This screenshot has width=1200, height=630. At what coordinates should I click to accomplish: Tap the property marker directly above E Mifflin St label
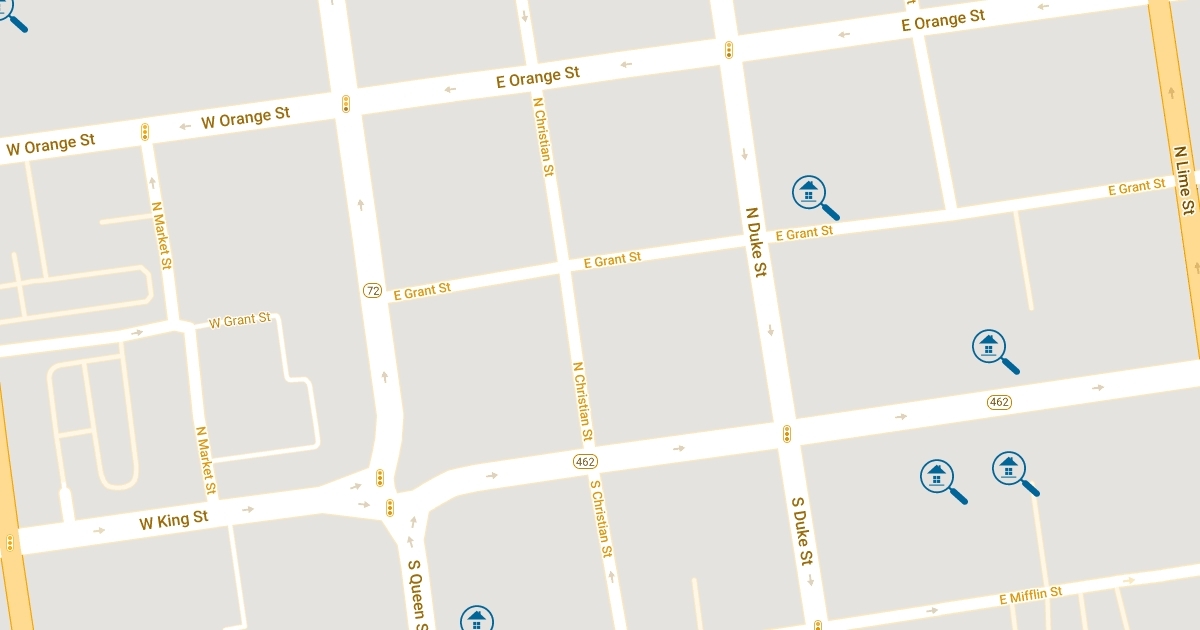[1009, 468]
